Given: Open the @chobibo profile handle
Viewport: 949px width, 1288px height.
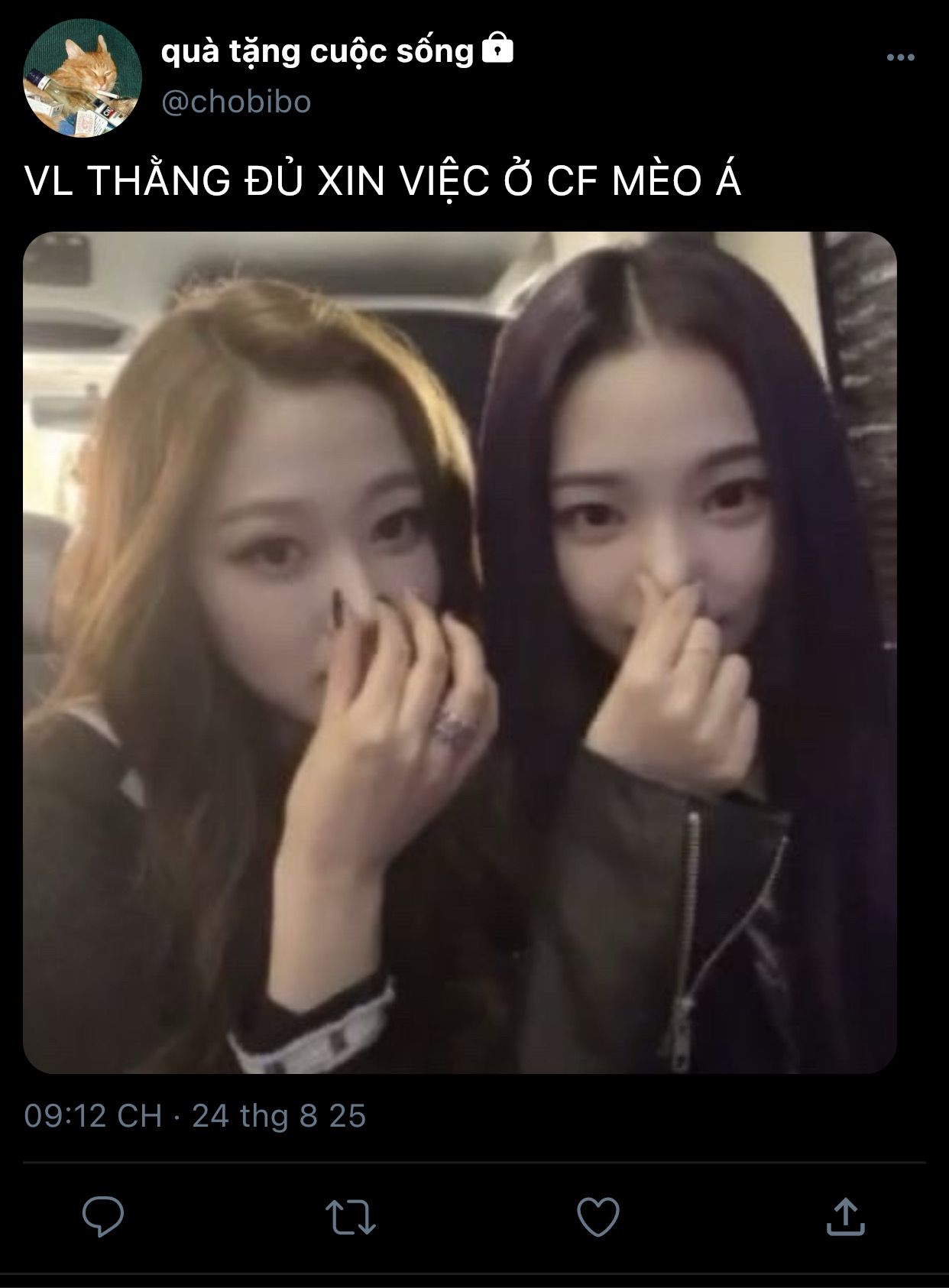Looking at the screenshot, I should click(236, 102).
